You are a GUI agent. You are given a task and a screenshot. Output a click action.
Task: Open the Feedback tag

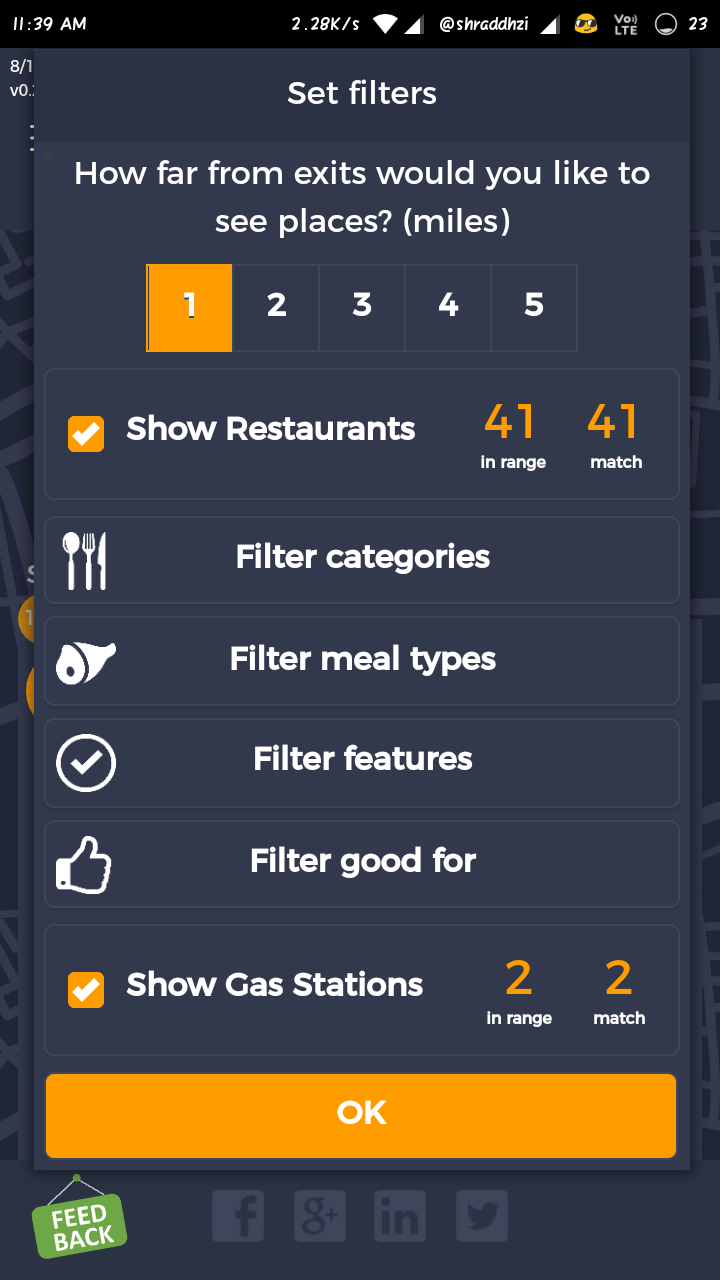pyautogui.click(x=79, y=1223)
